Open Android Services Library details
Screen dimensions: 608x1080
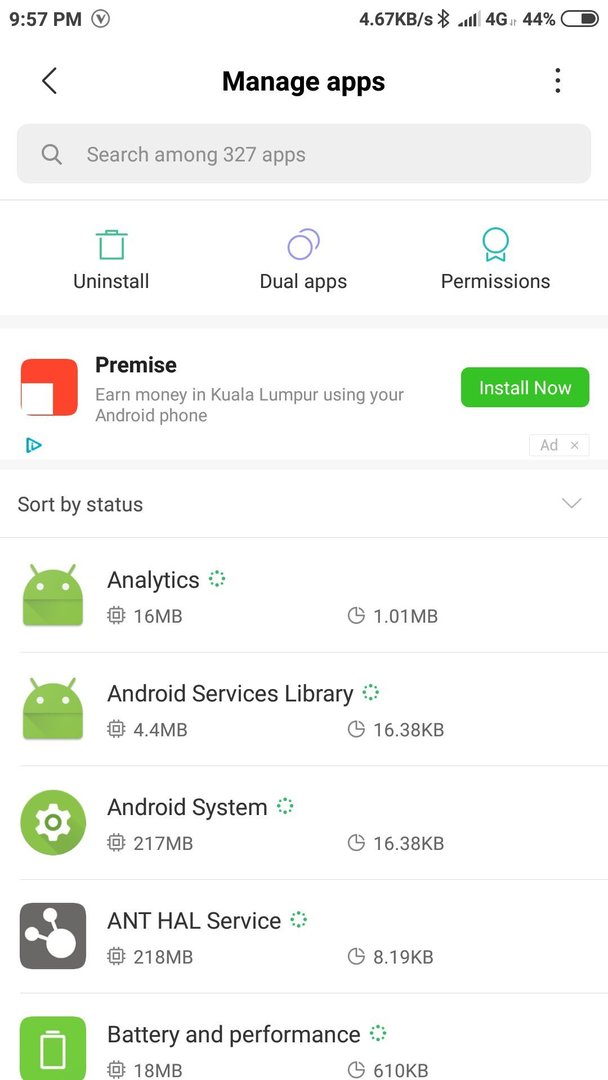304,710
